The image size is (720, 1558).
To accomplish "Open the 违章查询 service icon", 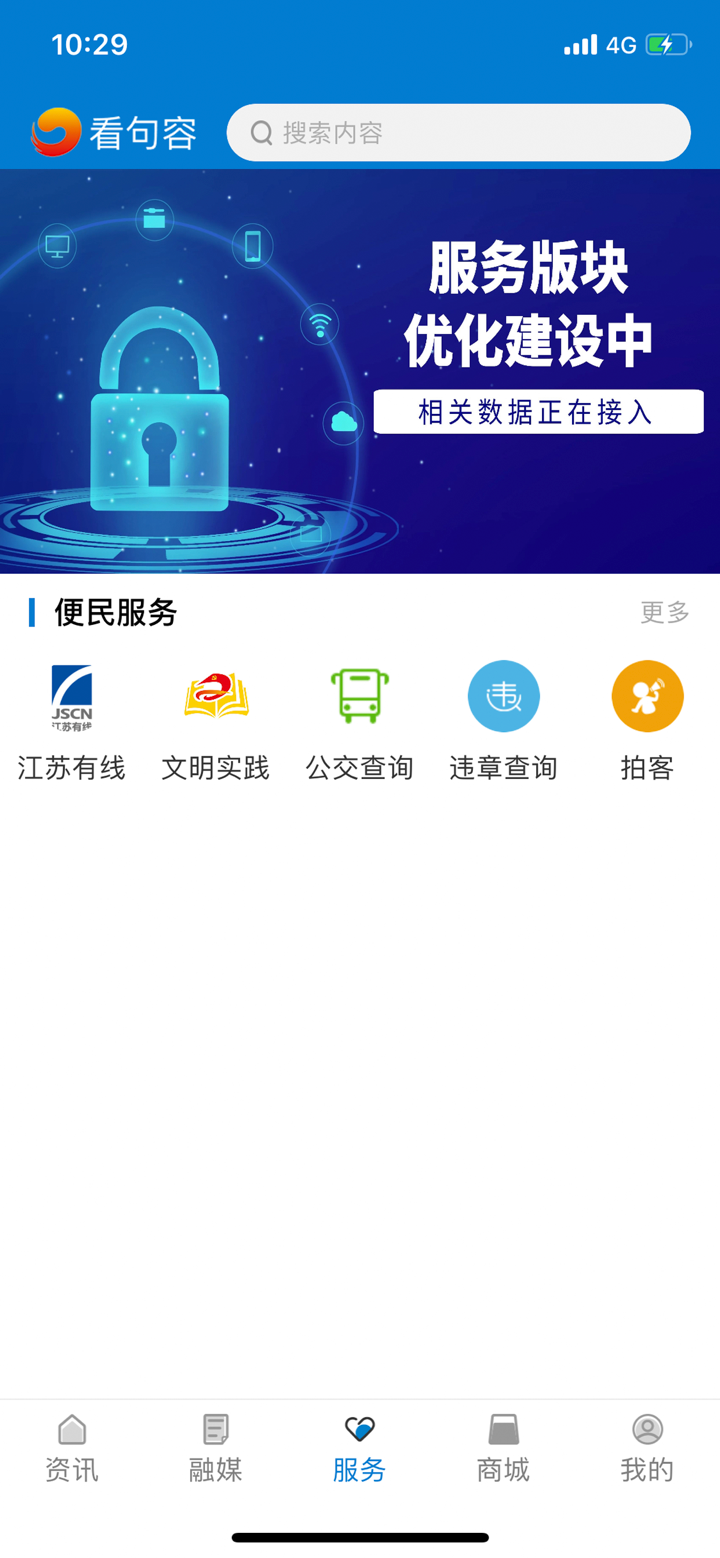I will tap(503, 695).
